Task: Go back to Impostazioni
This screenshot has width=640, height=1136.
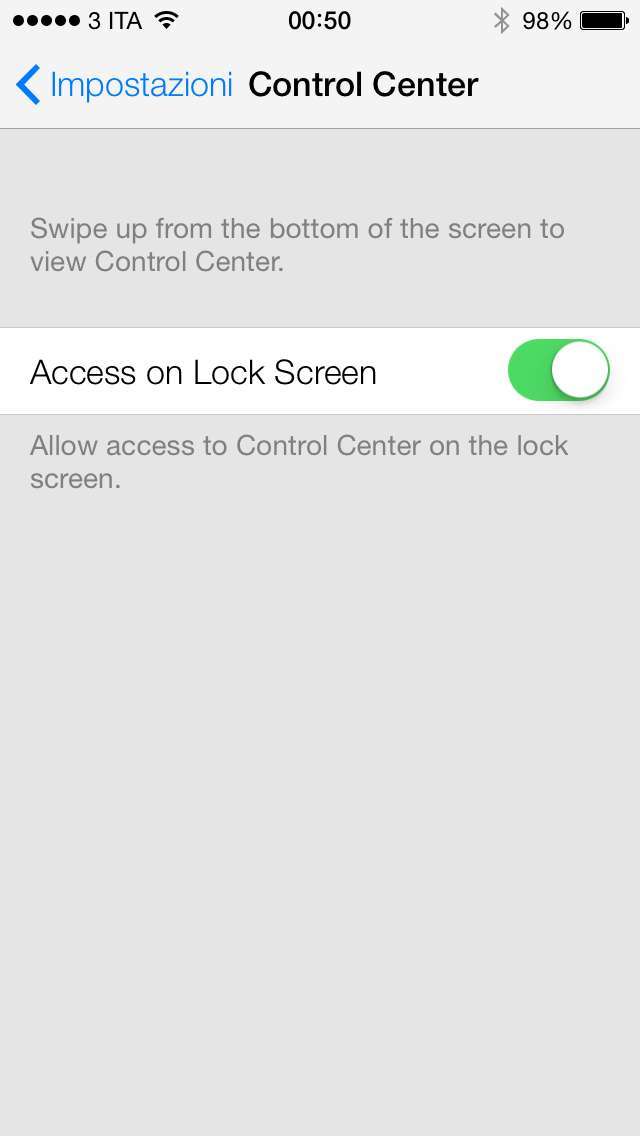Action: 124,85
